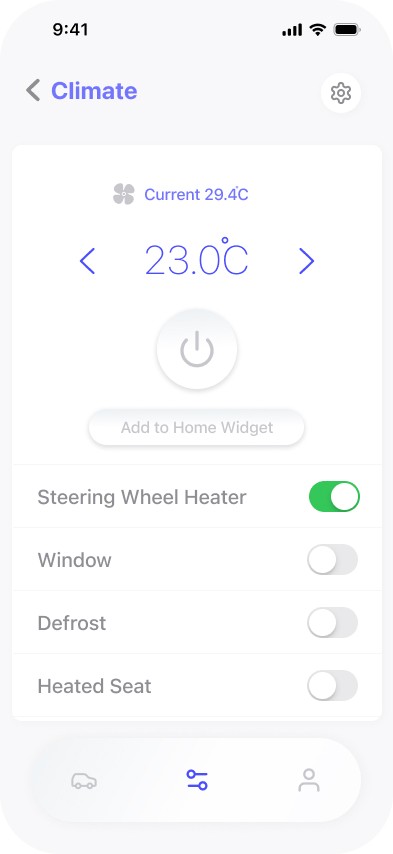Open the settings gear
393x854 pixels.
point(341,93)
